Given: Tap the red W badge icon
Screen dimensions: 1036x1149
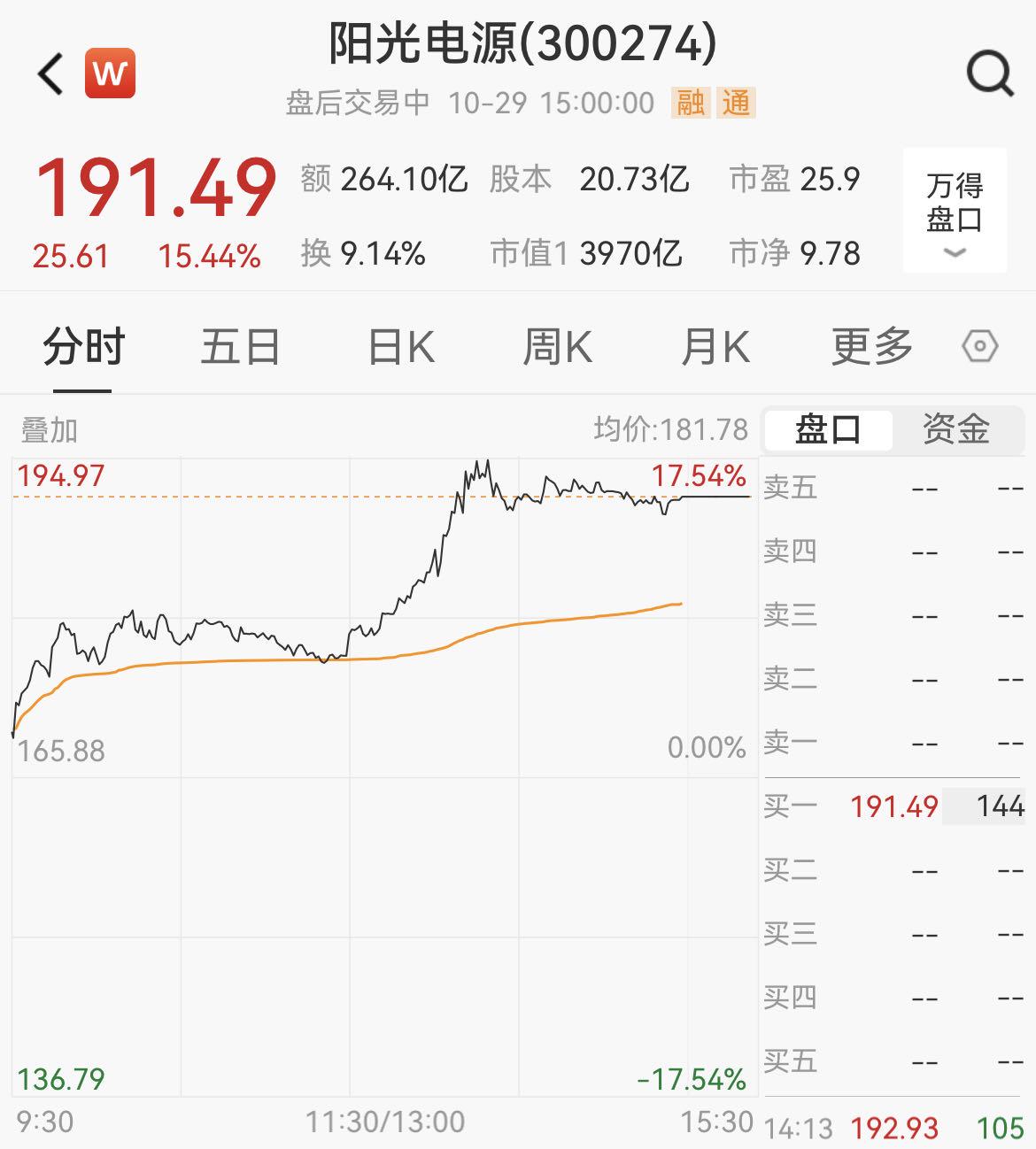Looking at the screenshot, I should [x=110, y=73].
